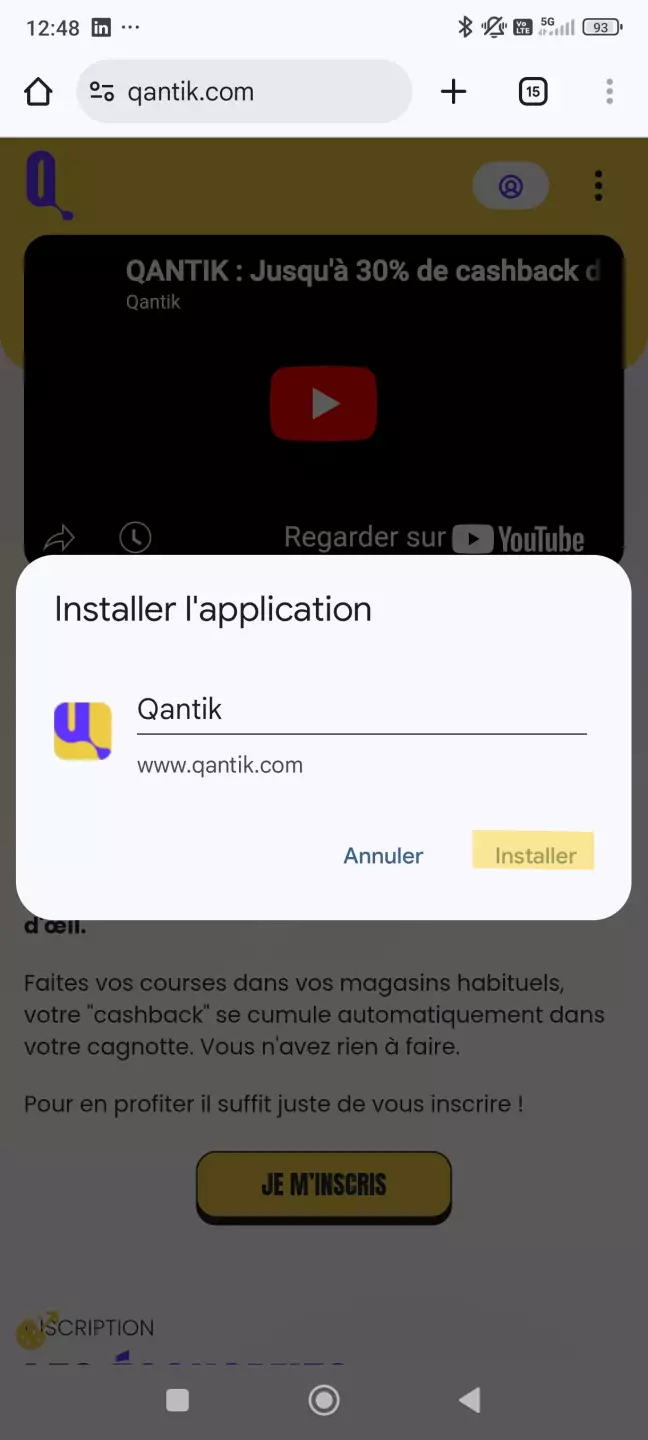
Task: Tap the qantik.com address bar
Action: [244, 92]
